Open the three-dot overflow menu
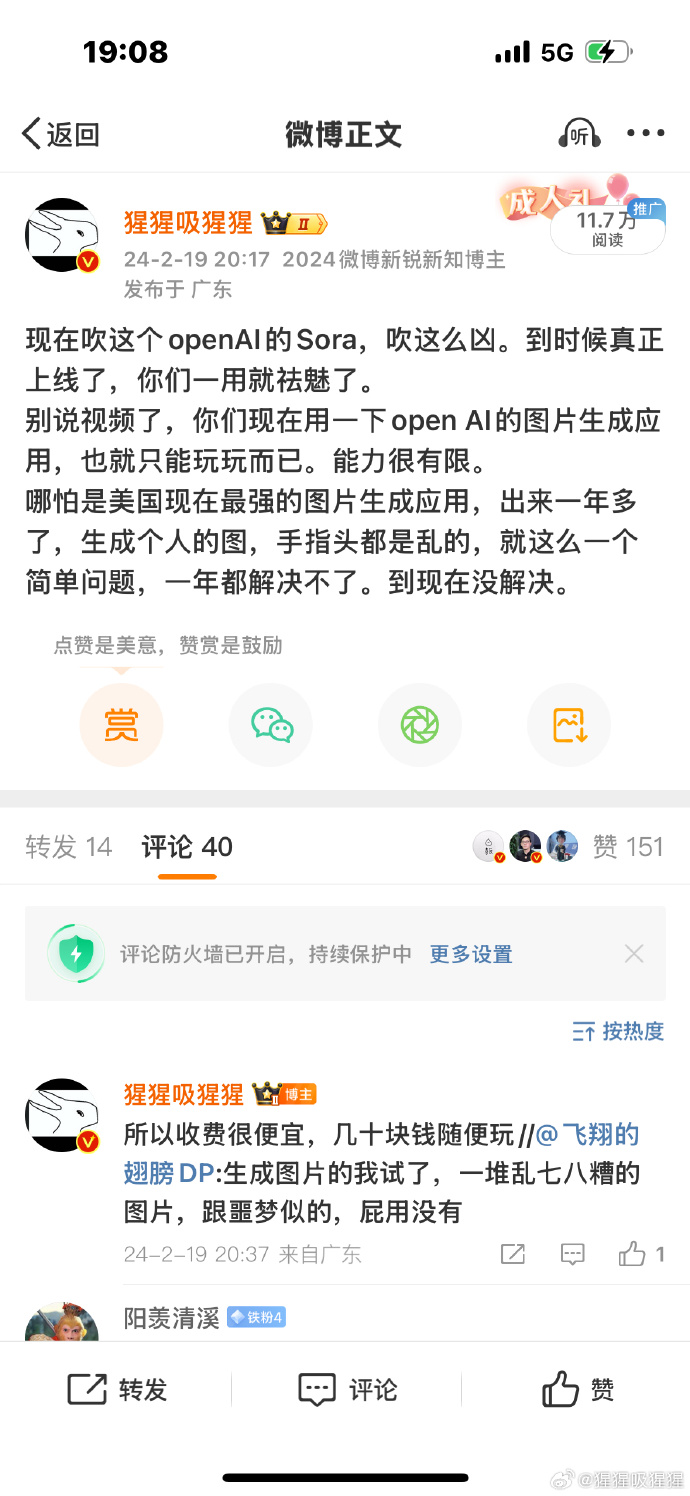Image resolution: width=690 pixels, height=1496 pixels. click(645, 133)
